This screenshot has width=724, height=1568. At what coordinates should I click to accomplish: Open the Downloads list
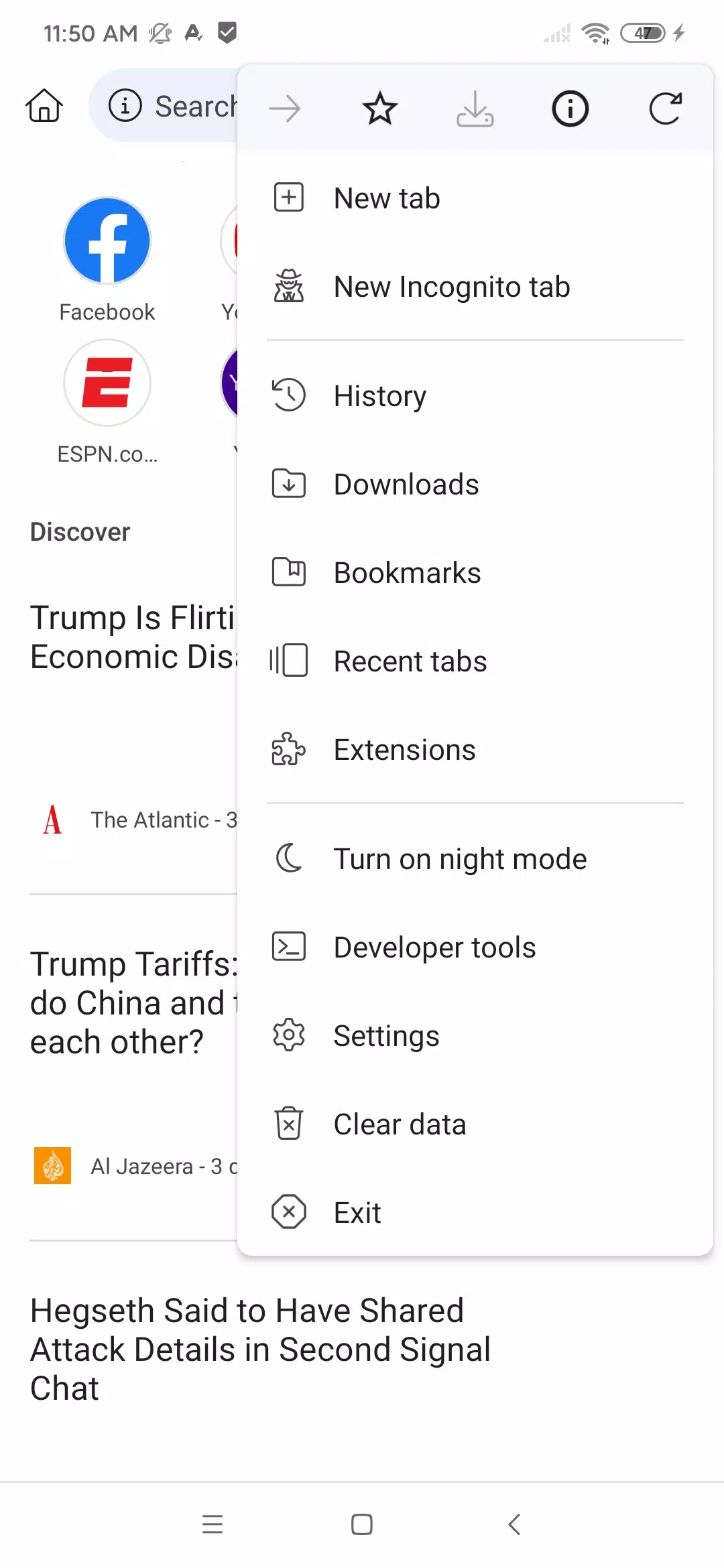pyautogui.click(x=406, y=484)
